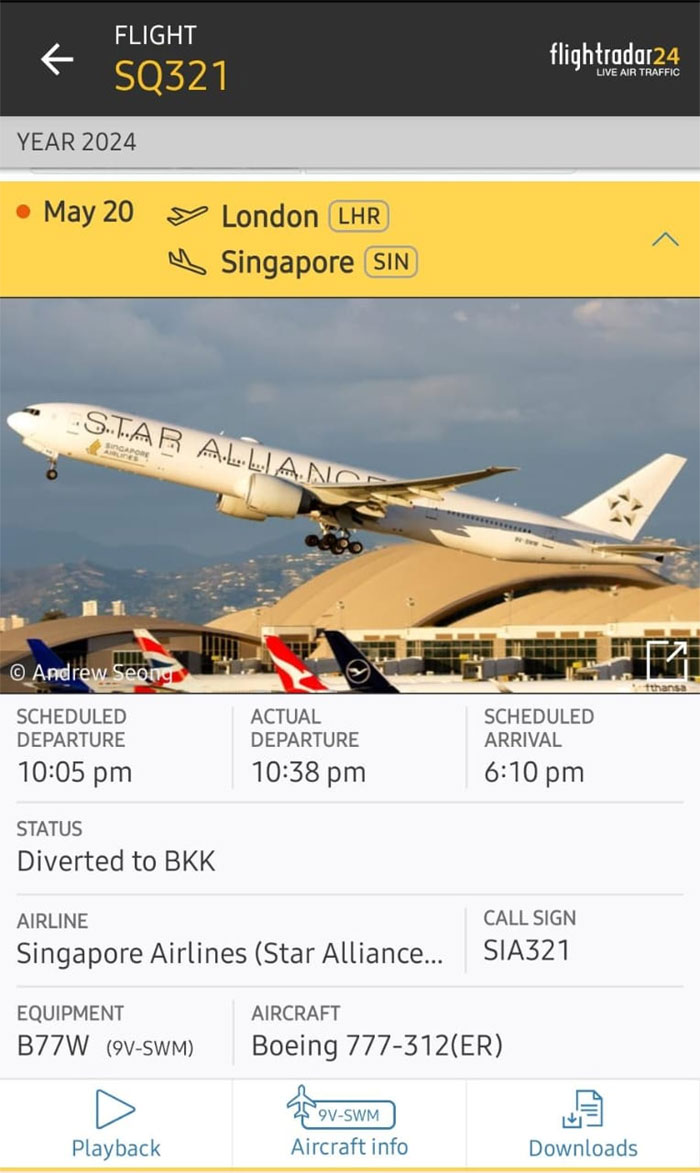Image resolution: width=700 pixels, height=1173 pixels.
Task: Open Playback for this flight
Action: (x=116, y=1122)
